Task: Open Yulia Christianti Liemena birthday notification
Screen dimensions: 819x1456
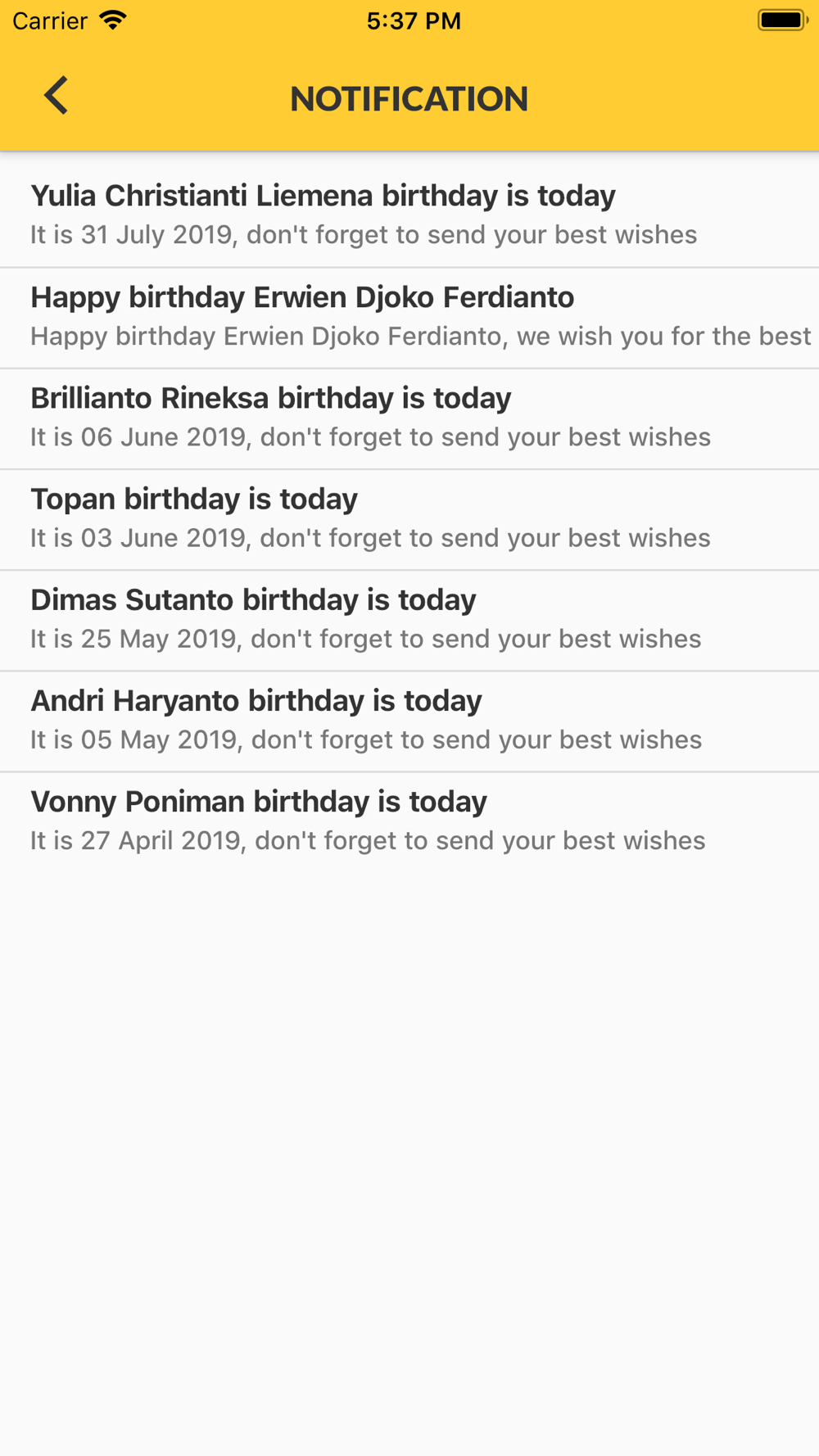Action: [409, 216]
